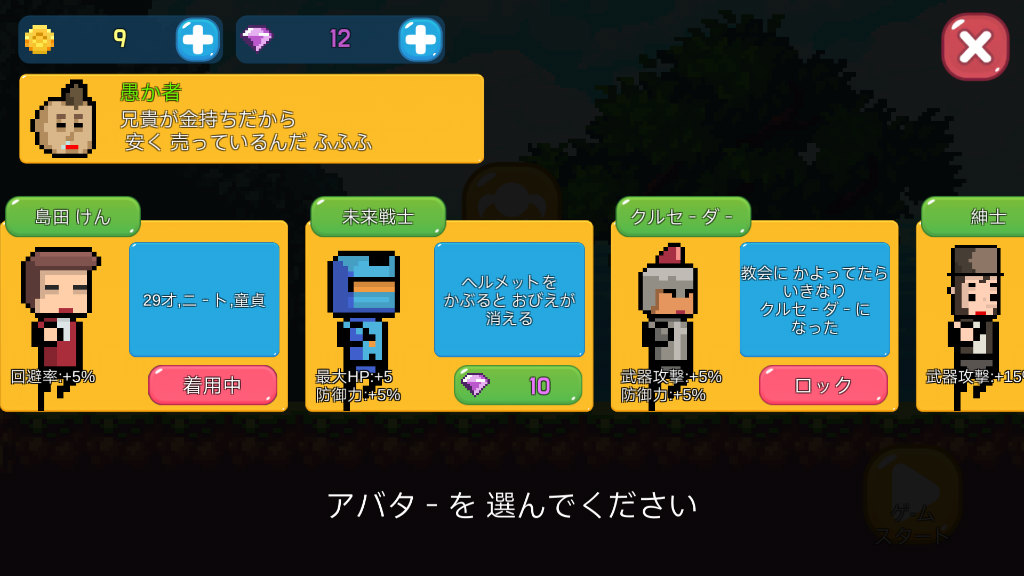Select the 紳士 avatar card
Viewport: 1024px width, 576px height.
[970, 316]
